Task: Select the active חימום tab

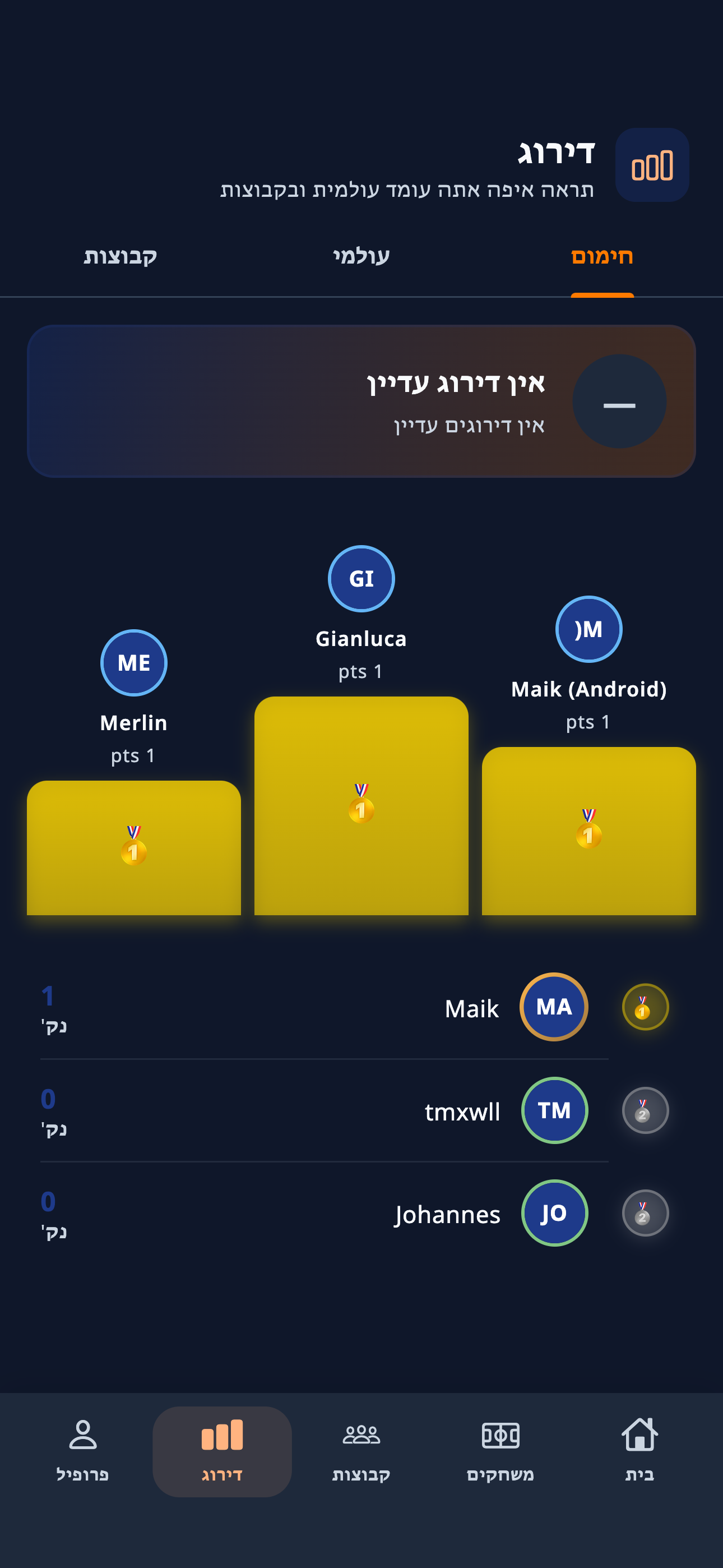Action: [602, 256]
